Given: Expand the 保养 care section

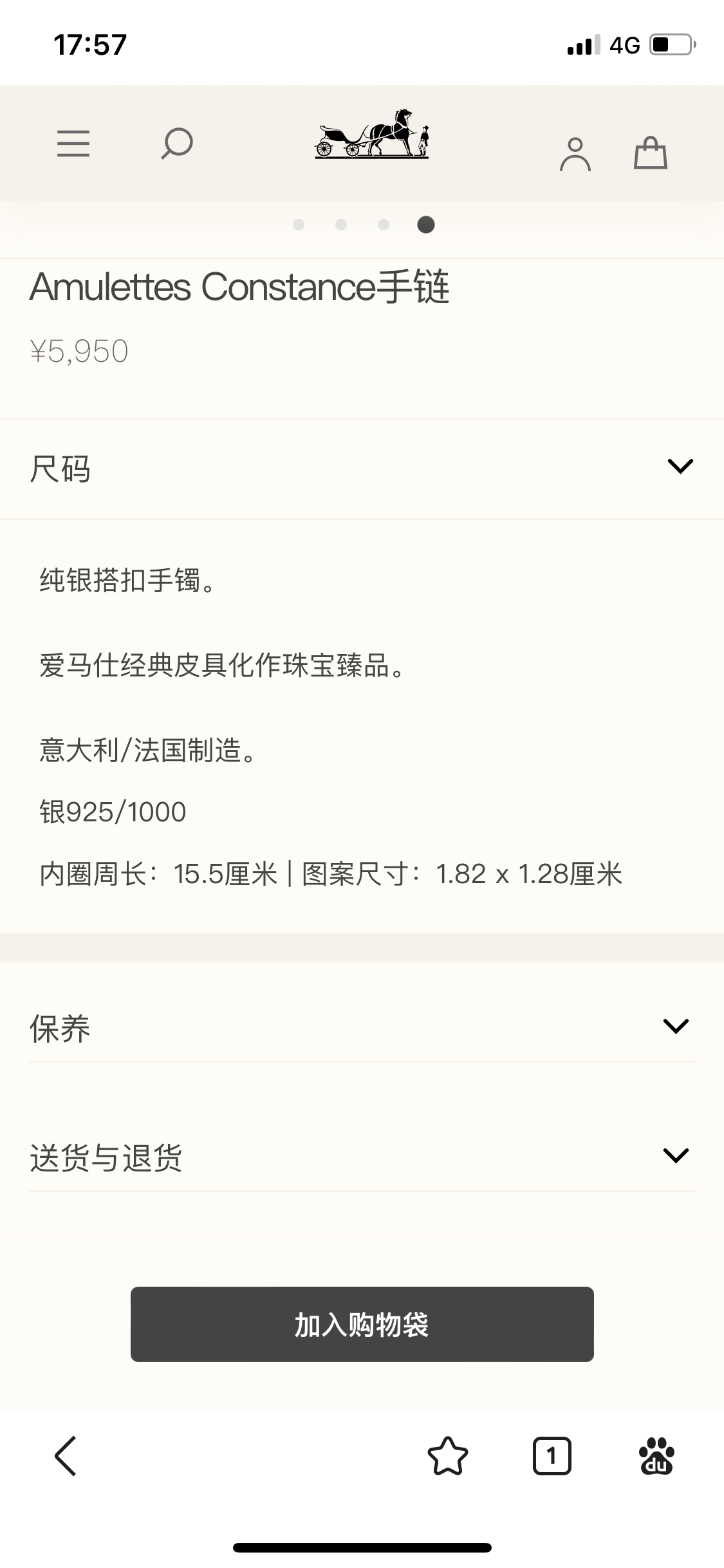Looking at the screenshot, I should [362, 1027].
